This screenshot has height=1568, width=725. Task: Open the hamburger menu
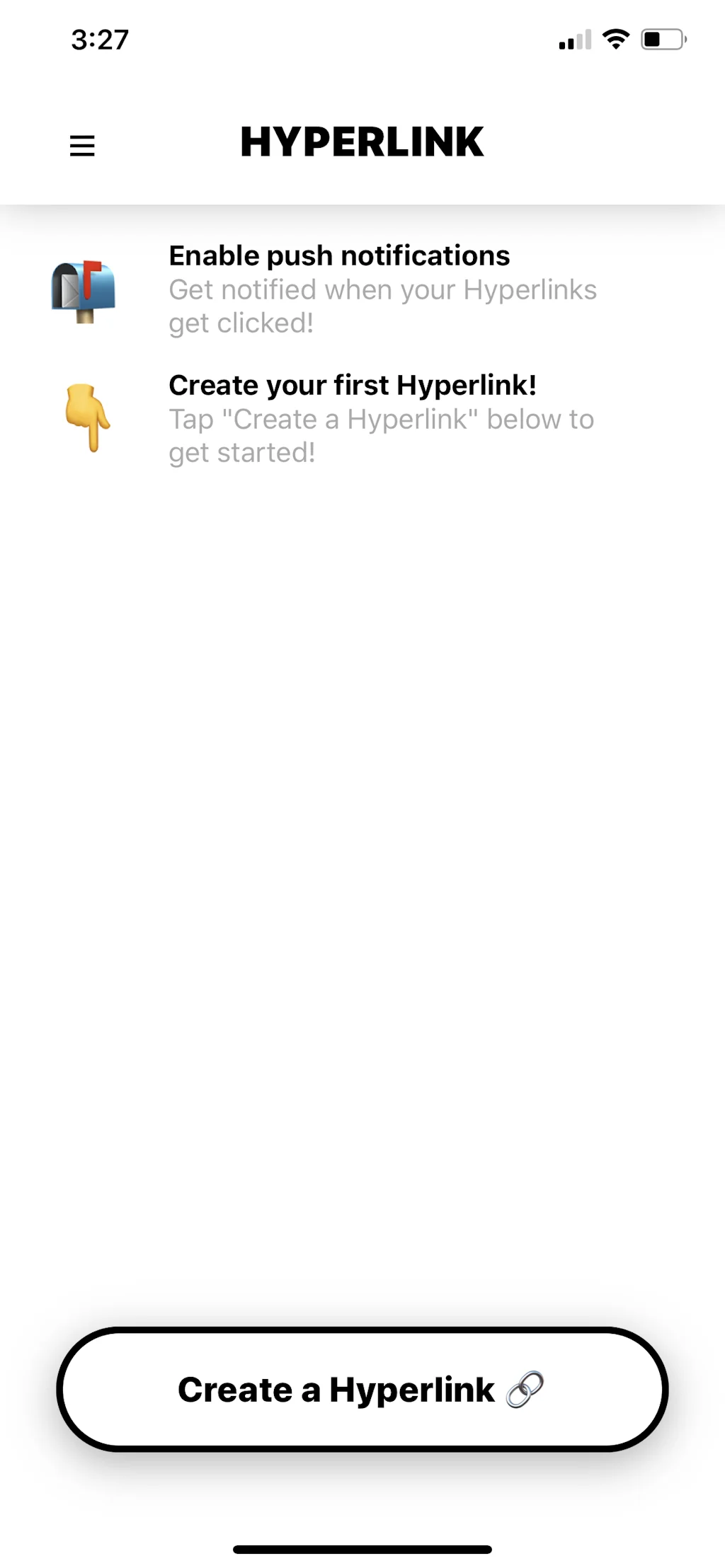(x=82, y=145)
